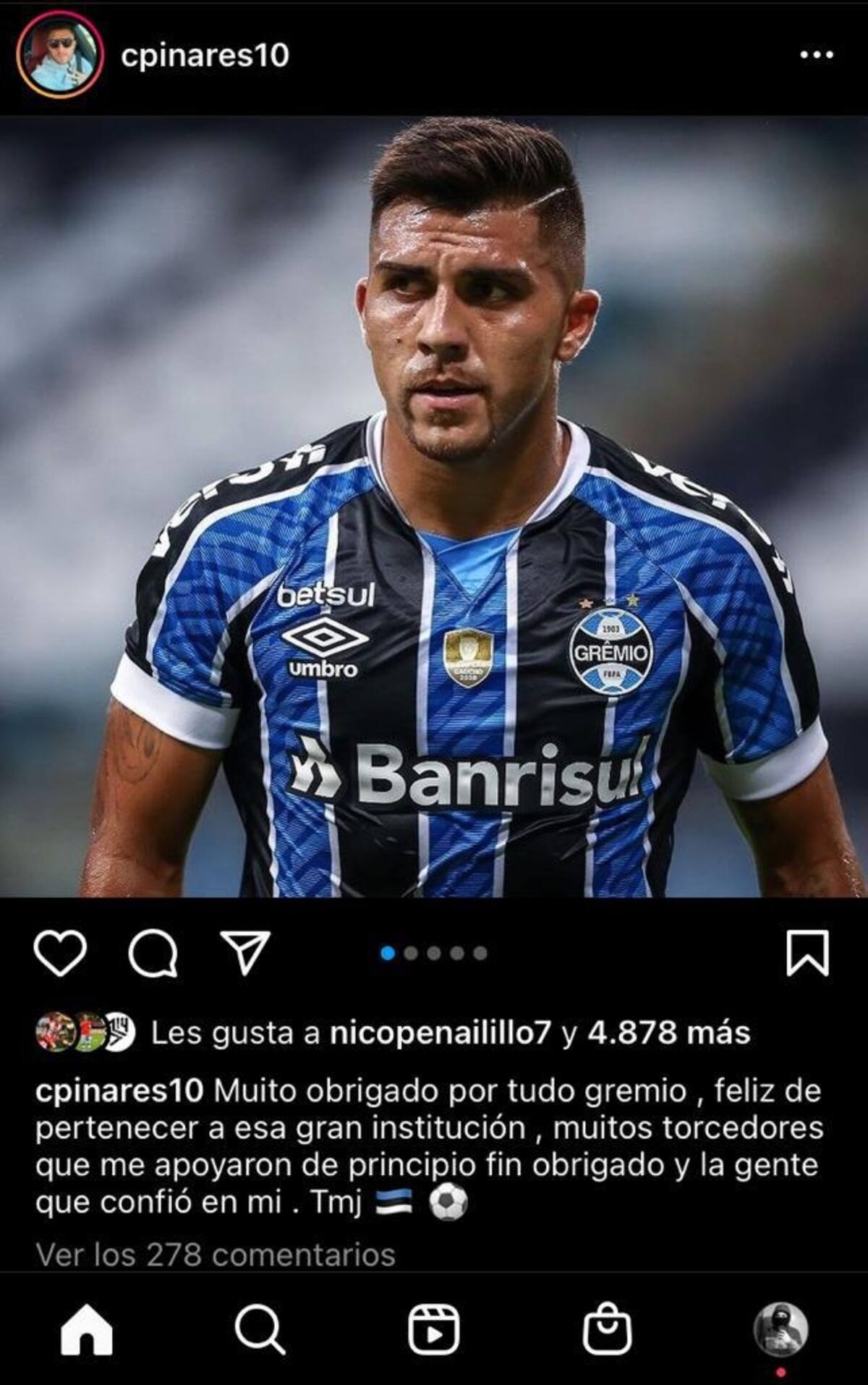This screenshot has width=868, height=1385.
Task: Share the post via paper plane icon
Action: pyautogui.click(x=245, y=952)
